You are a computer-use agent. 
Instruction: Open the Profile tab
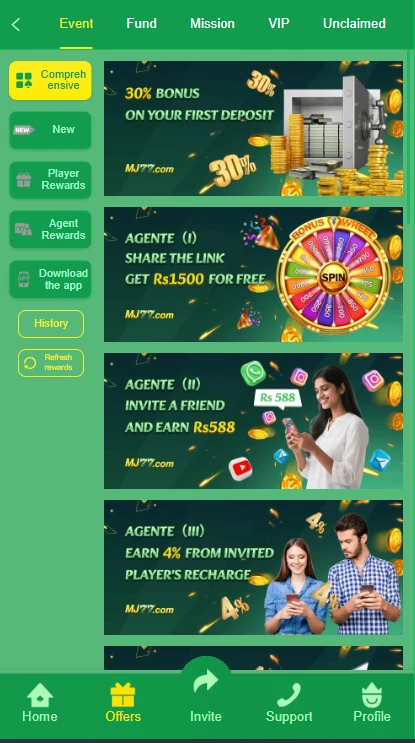372,703
